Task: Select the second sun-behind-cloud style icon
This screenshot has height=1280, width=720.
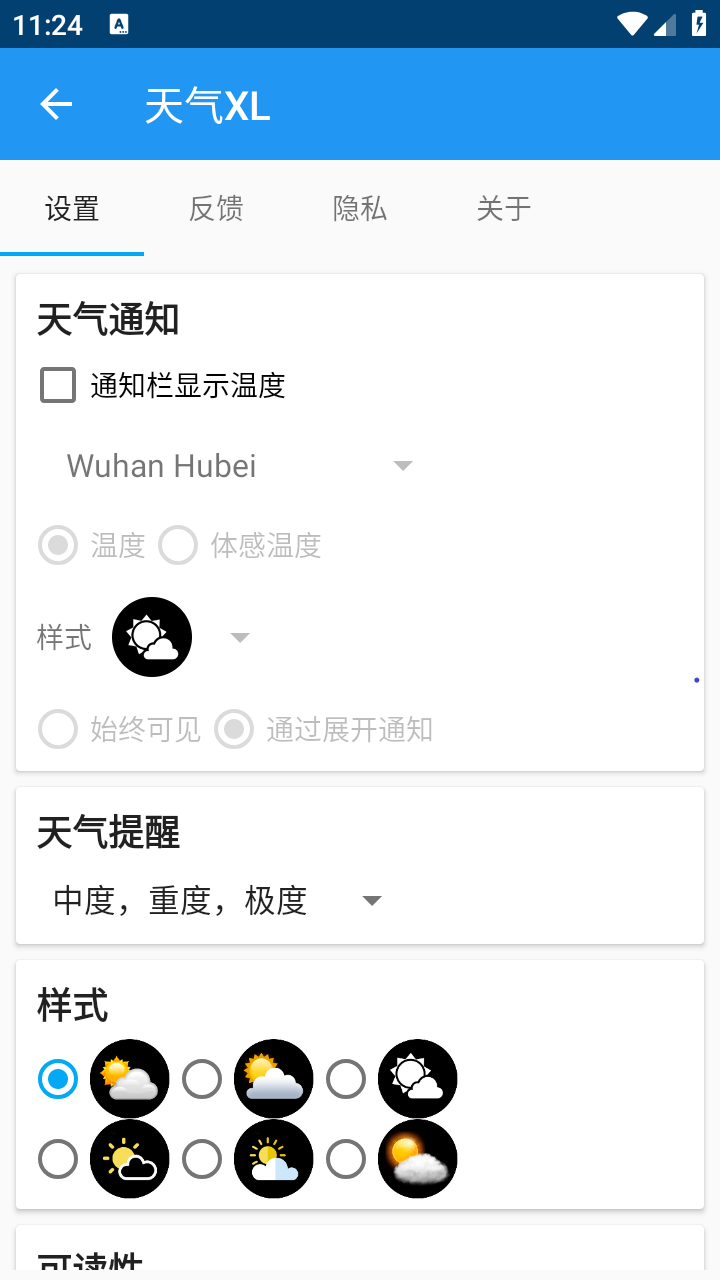Action: tap(273, 1079)
